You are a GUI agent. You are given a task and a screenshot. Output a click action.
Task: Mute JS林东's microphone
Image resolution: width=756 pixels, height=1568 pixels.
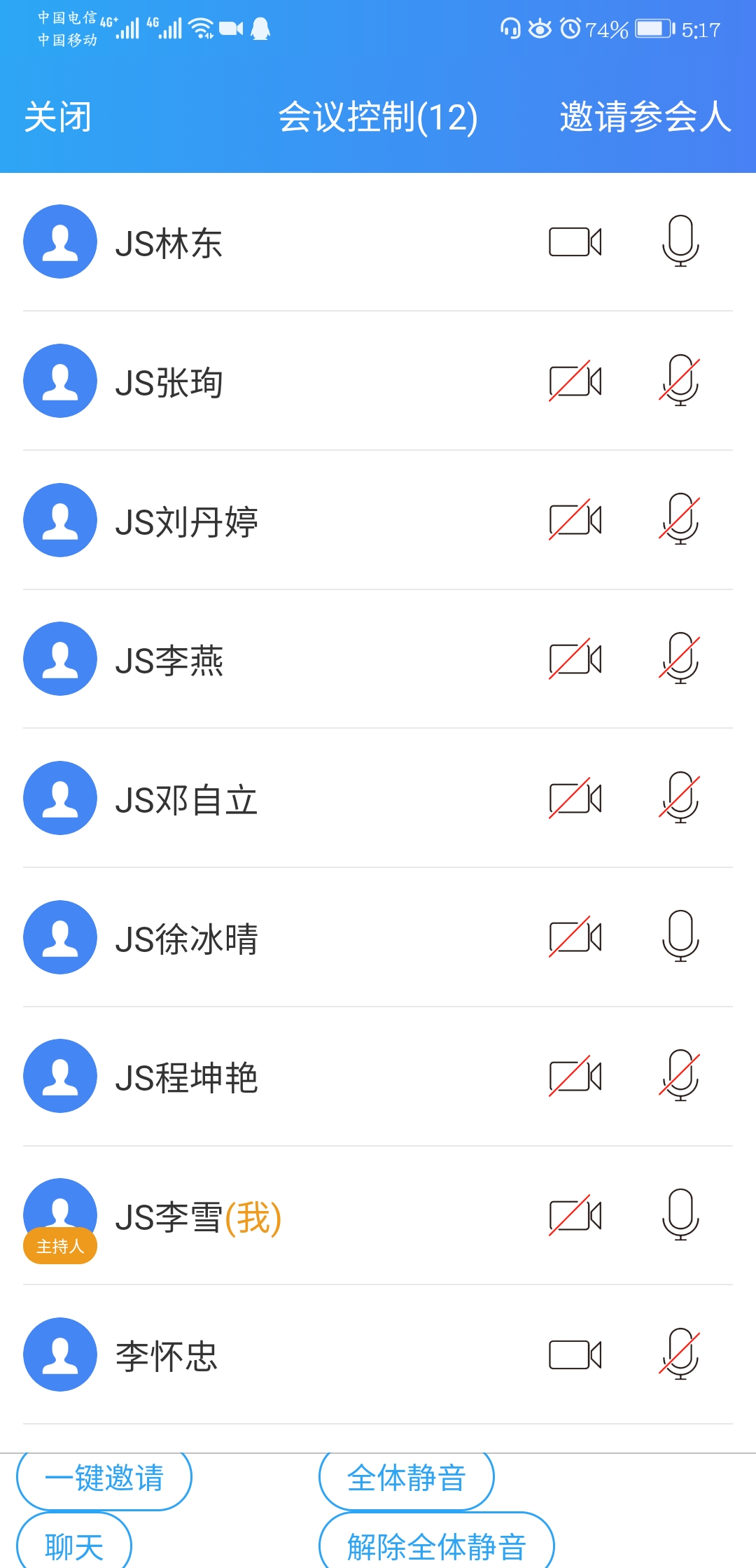(x=680, y=241)
